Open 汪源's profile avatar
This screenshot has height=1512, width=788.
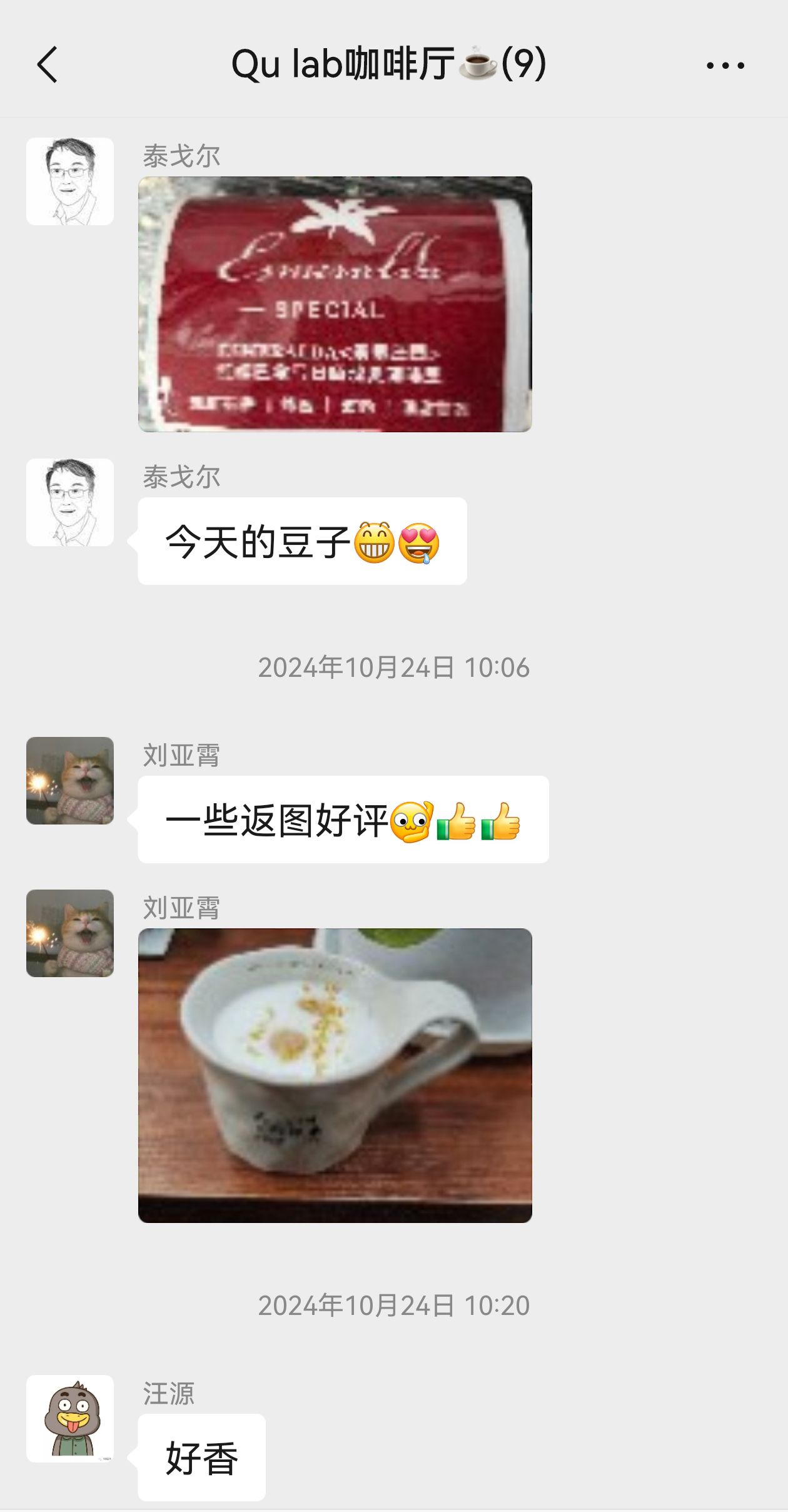click(70, 1418)
